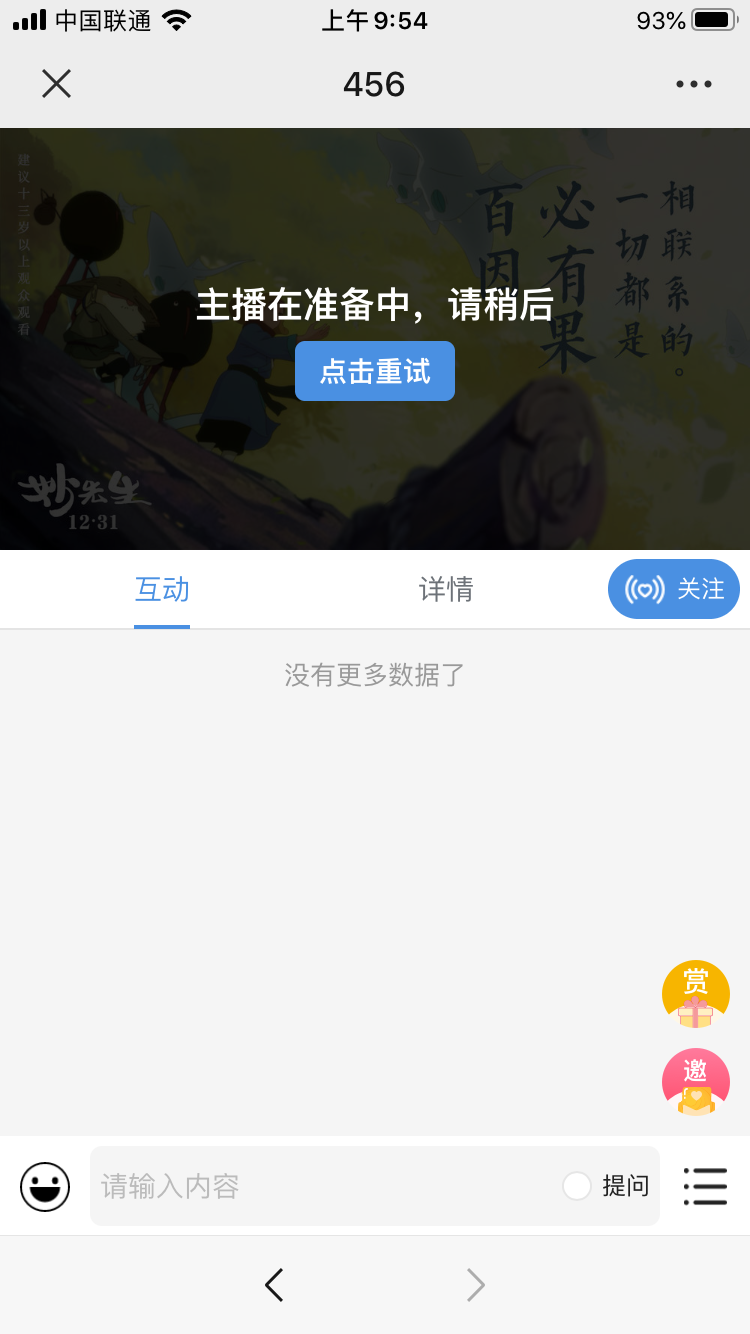750x1334 pixels.
Task: Open the 邀 invite button
Action: coord(696,1082)
